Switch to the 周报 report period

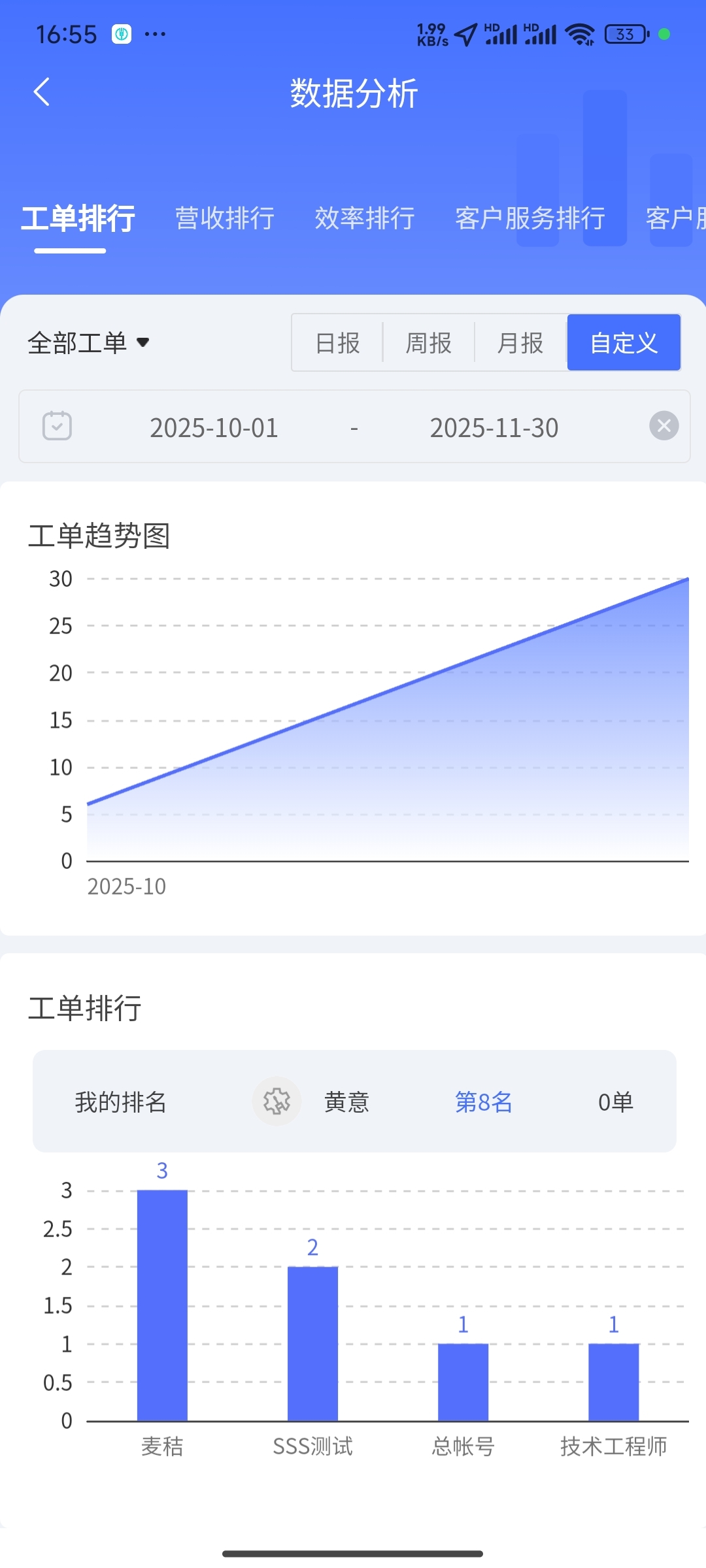[x=427, y=342]
